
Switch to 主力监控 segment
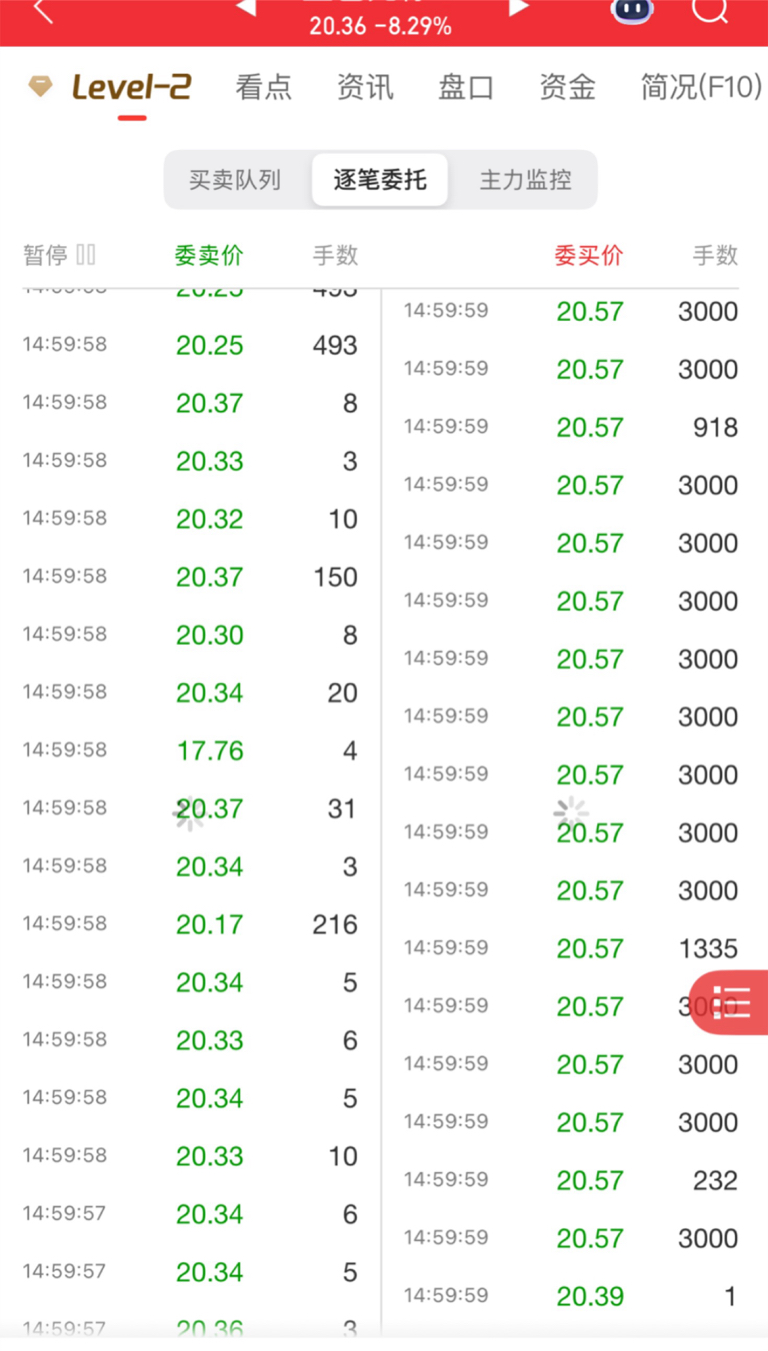pyautogui.click(x=526, y=180)
